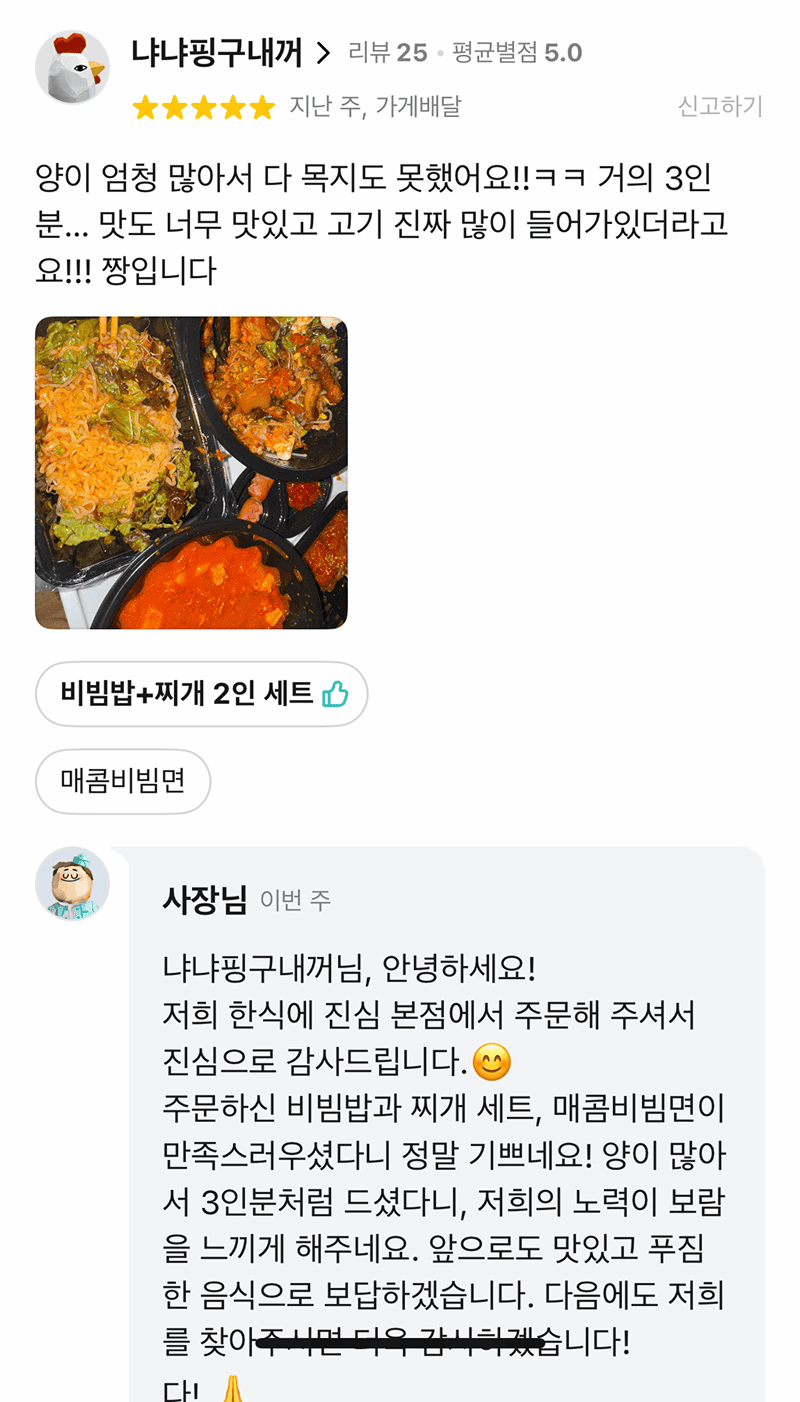Viewport: 800px width, 1402px height.
Task: Toggle the 매콤비빔면 menu tag
Action: pyautogui.click(x=122, y=781)
